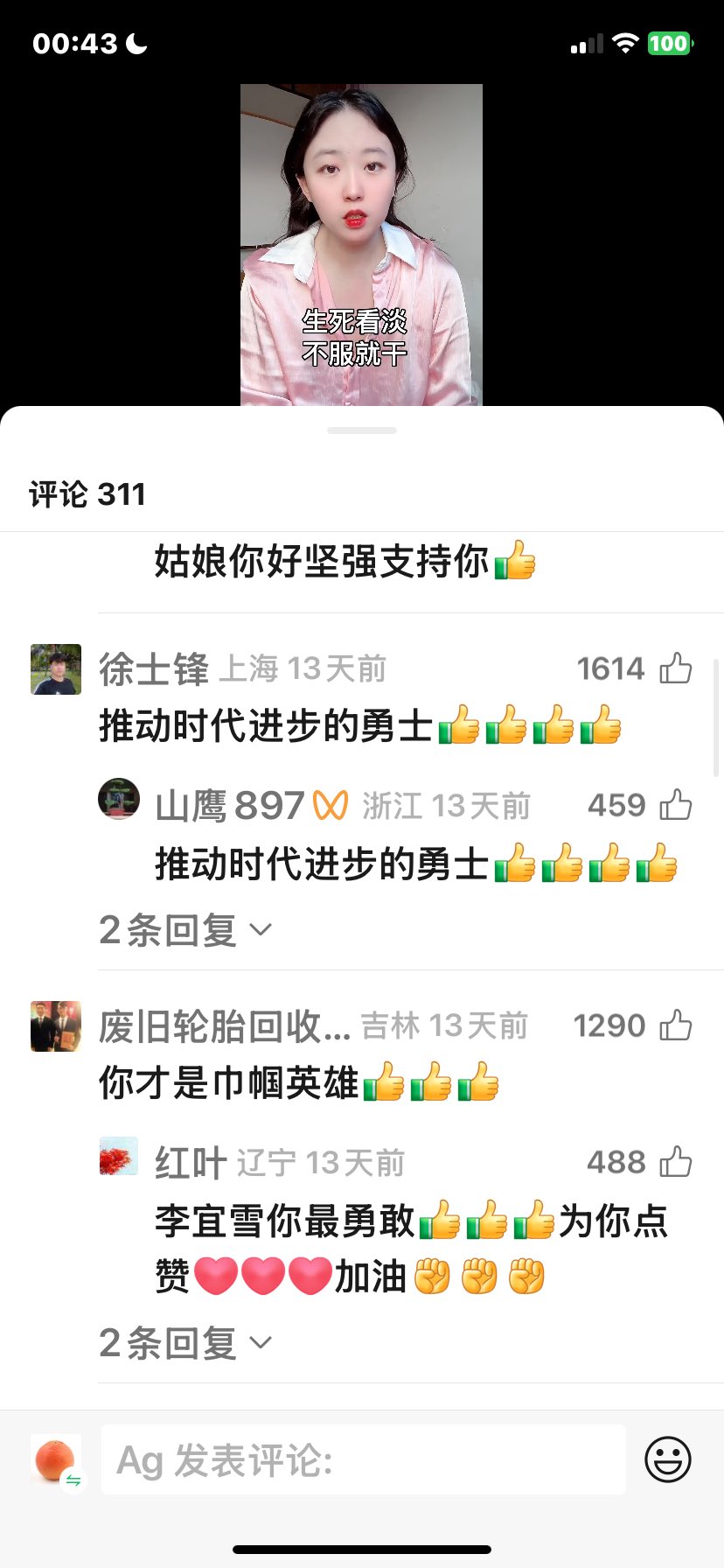Open 徐士锋's profile avatar
This screenshot has height=1568, width=724.
click(56, 669)
